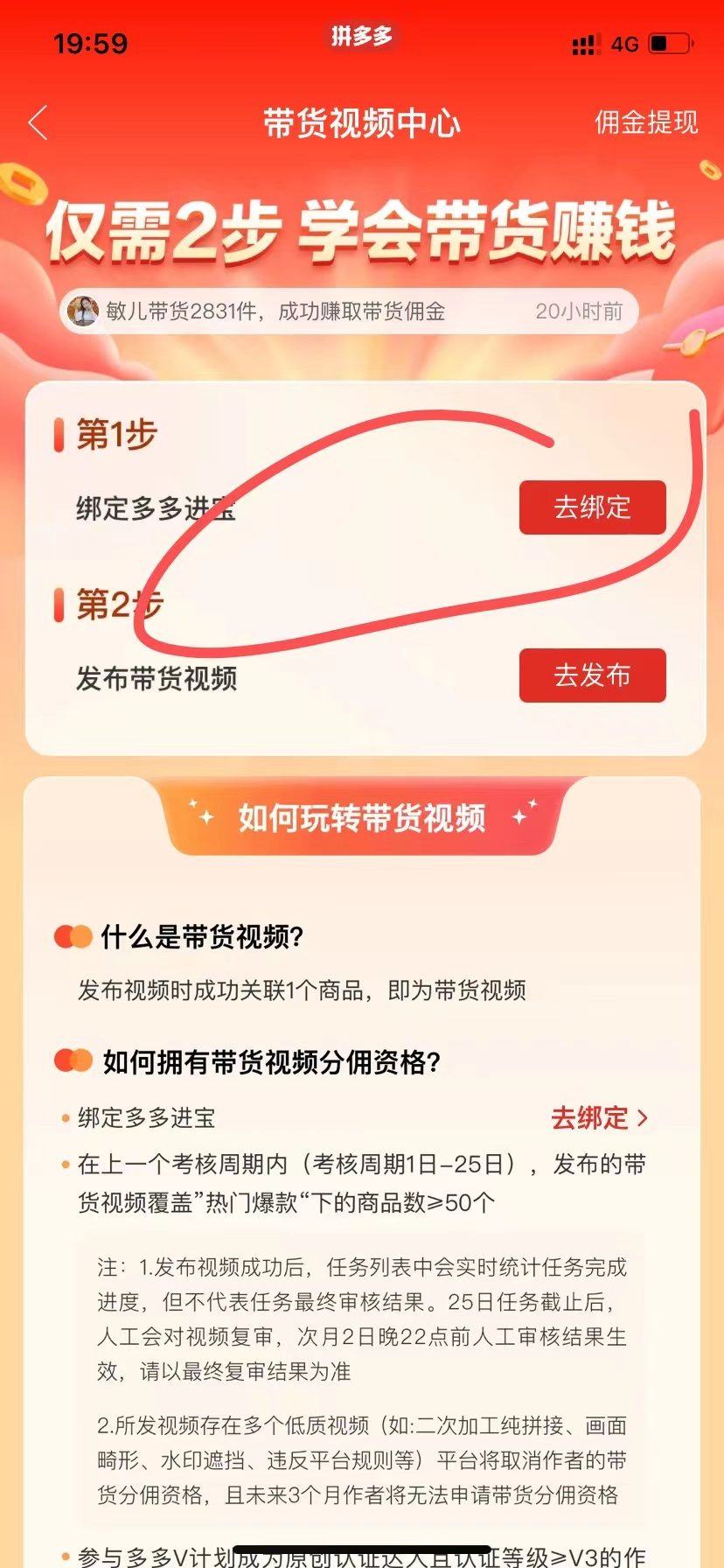Tap 敏儿's profile avatar in the banner

(84, 311)
